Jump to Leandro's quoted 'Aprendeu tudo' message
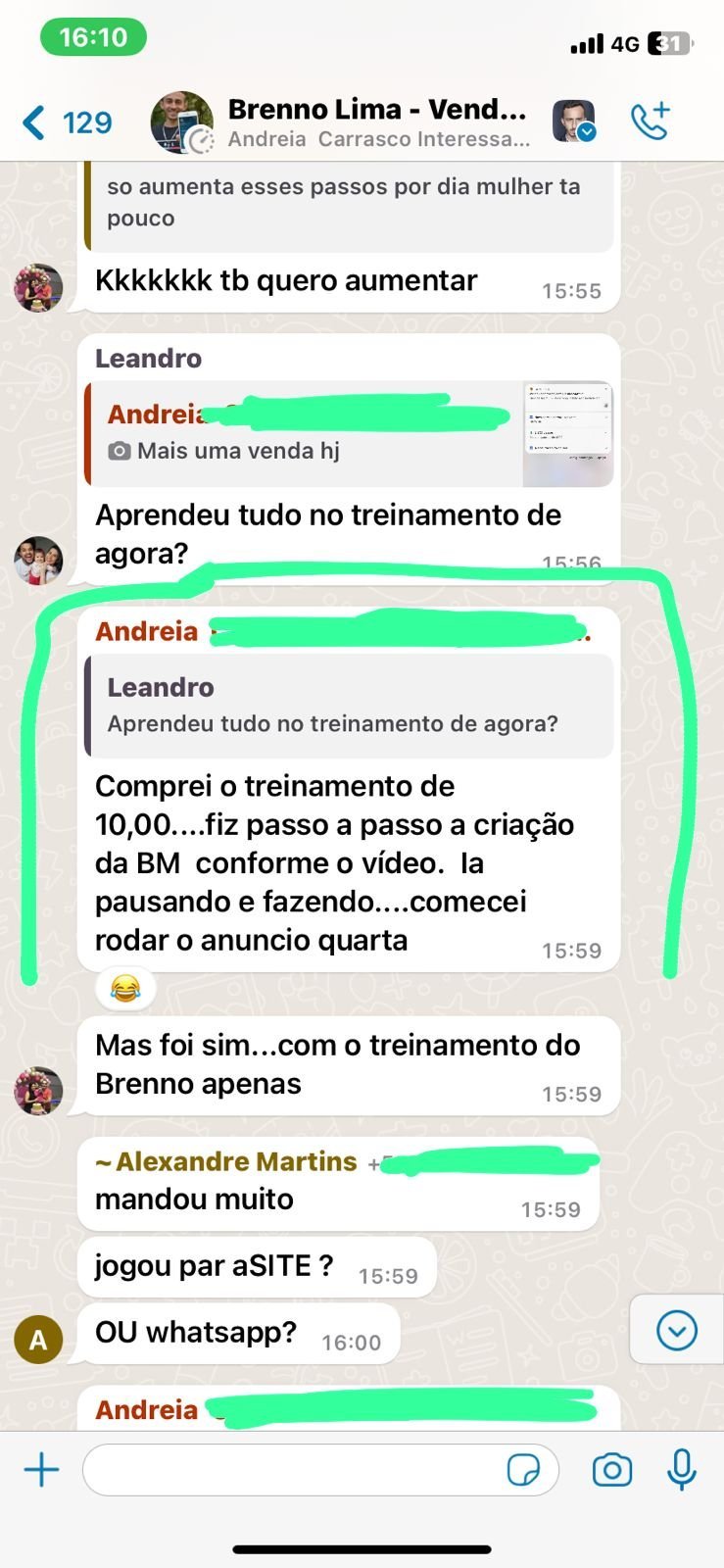724x1568 pixels. pyautogui.click(x=351, y=706)
